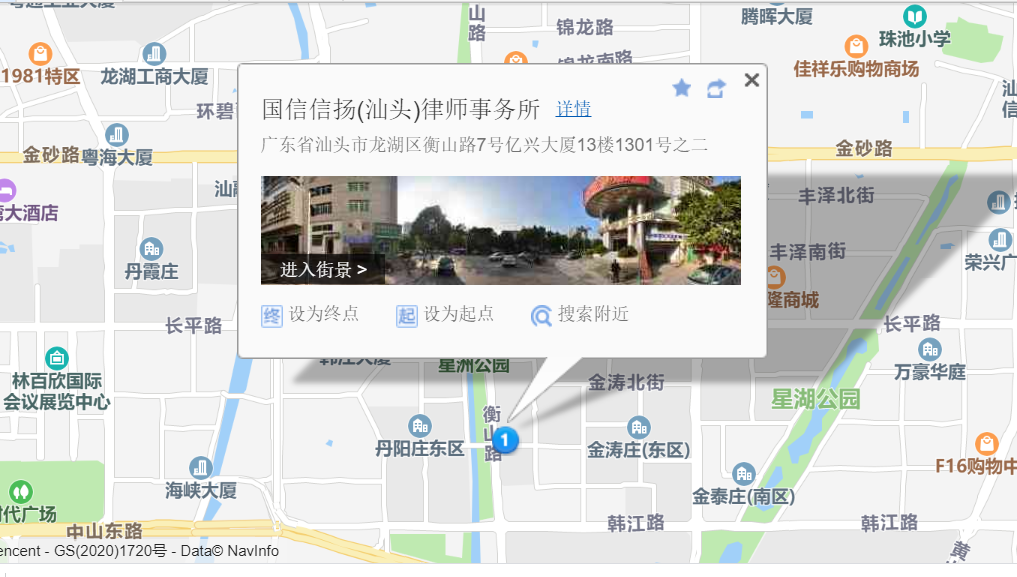
Task: Open the 详情 details link
Action: [x=573, y=109]
